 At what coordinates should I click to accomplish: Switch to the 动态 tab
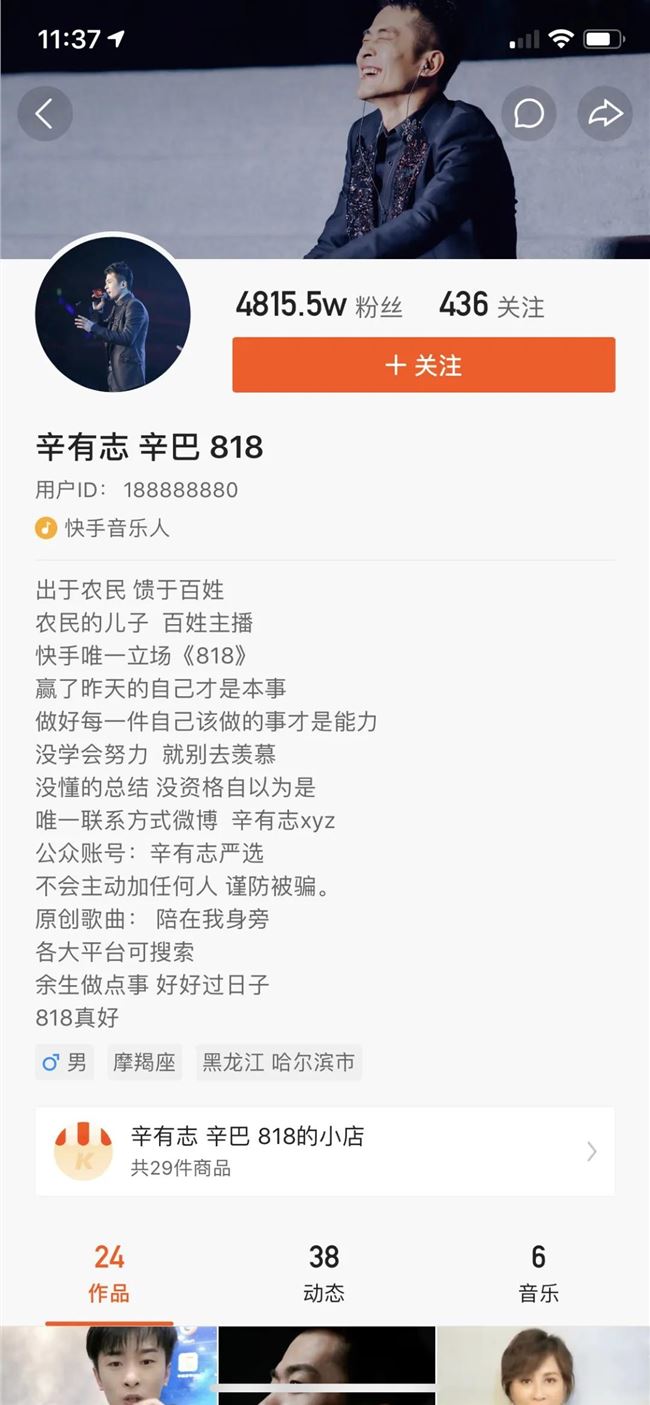click(324, 1273)
